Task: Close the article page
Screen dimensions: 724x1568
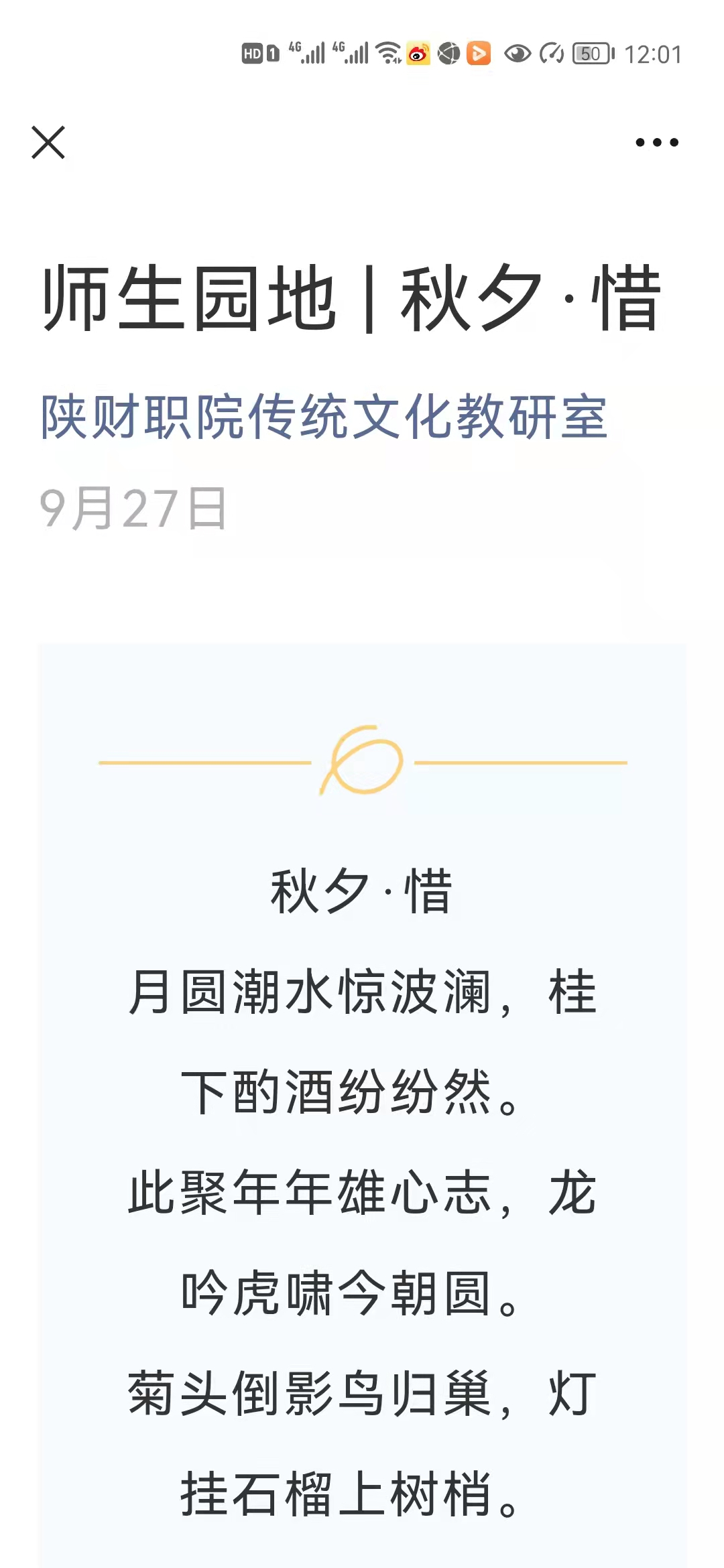Action: click(48, 142)
